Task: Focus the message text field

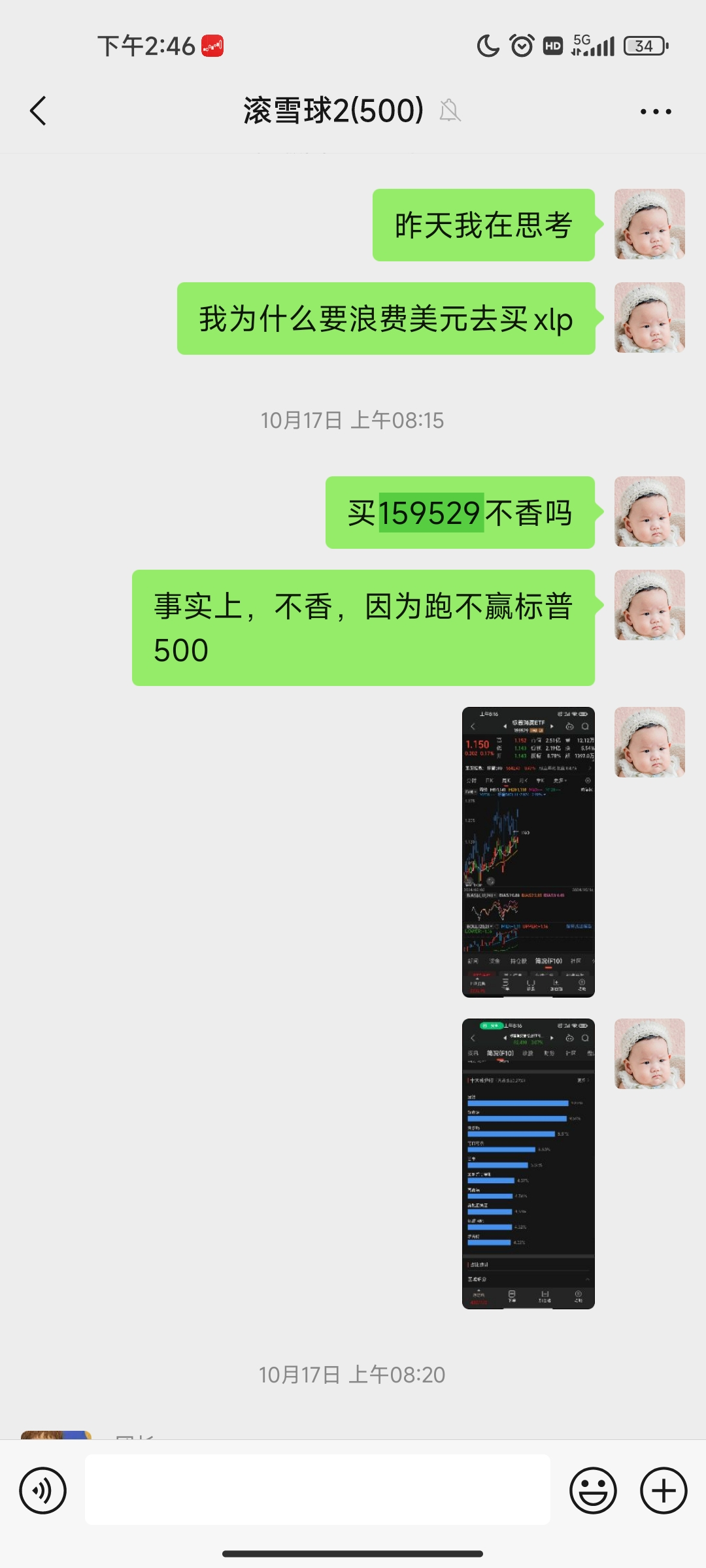Action: (x=317, y=1490)
